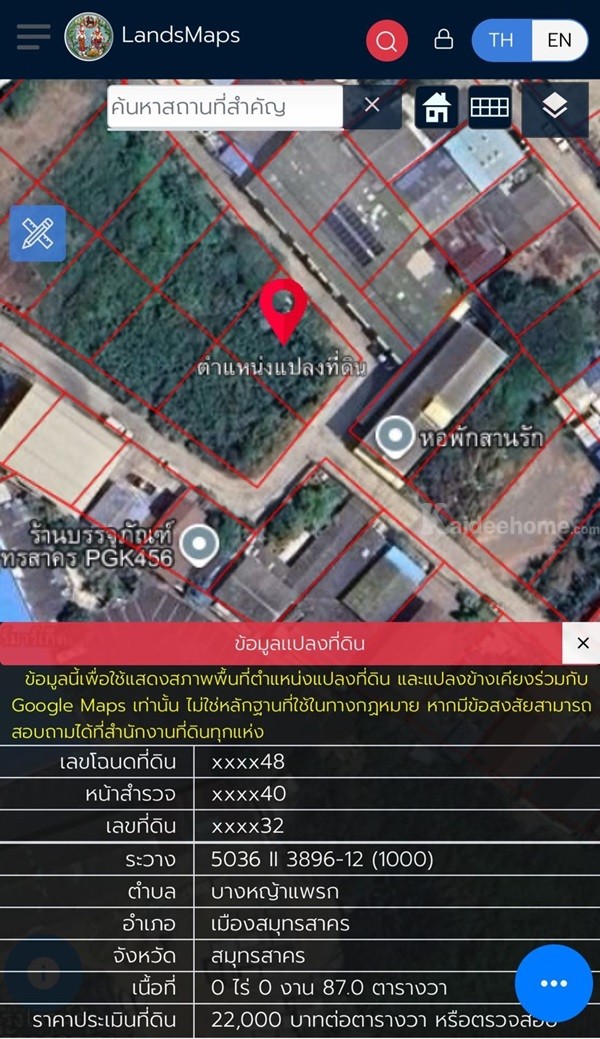The image size is (600, 1039).
Task: Focus the place search field
Action: coord(225,106)
